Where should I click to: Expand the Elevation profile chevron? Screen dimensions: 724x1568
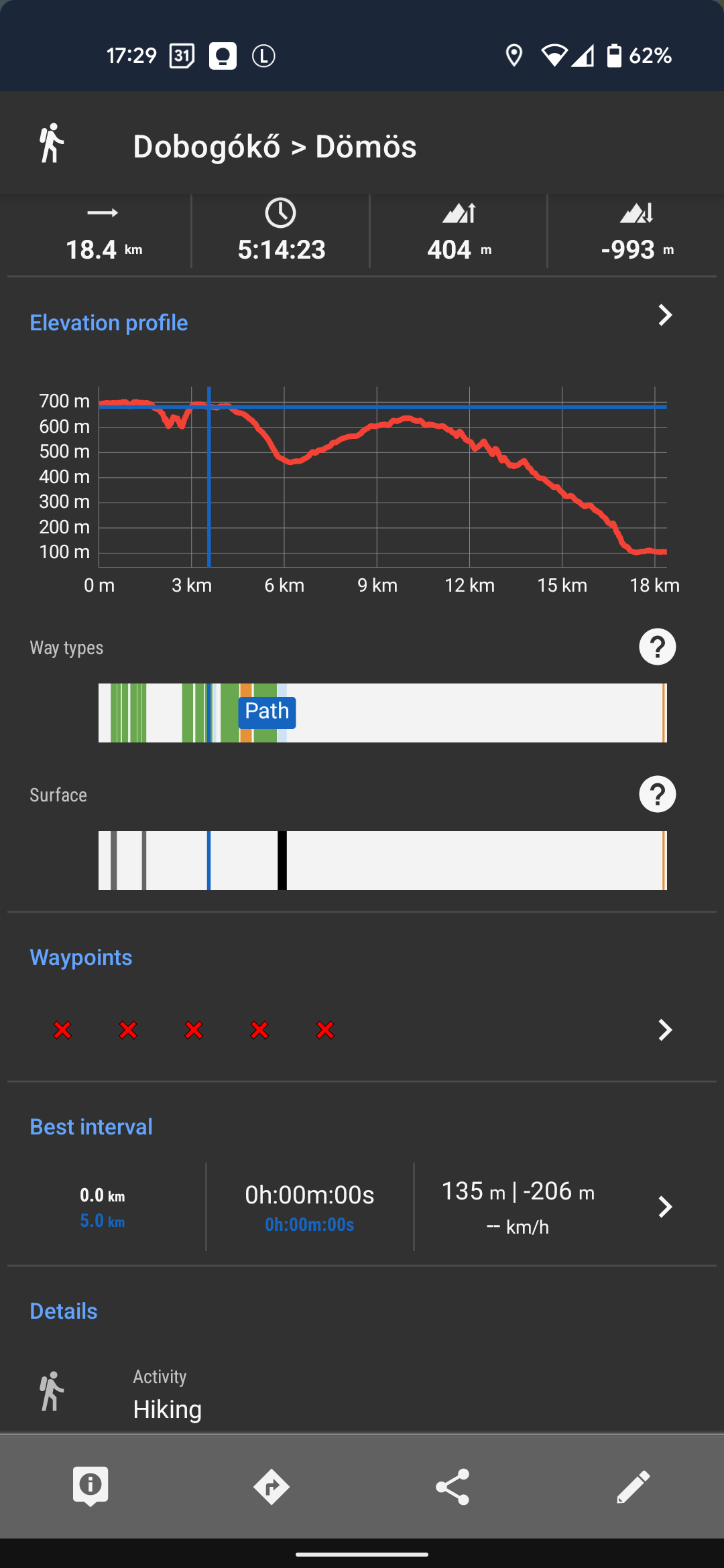pos(664,315)
